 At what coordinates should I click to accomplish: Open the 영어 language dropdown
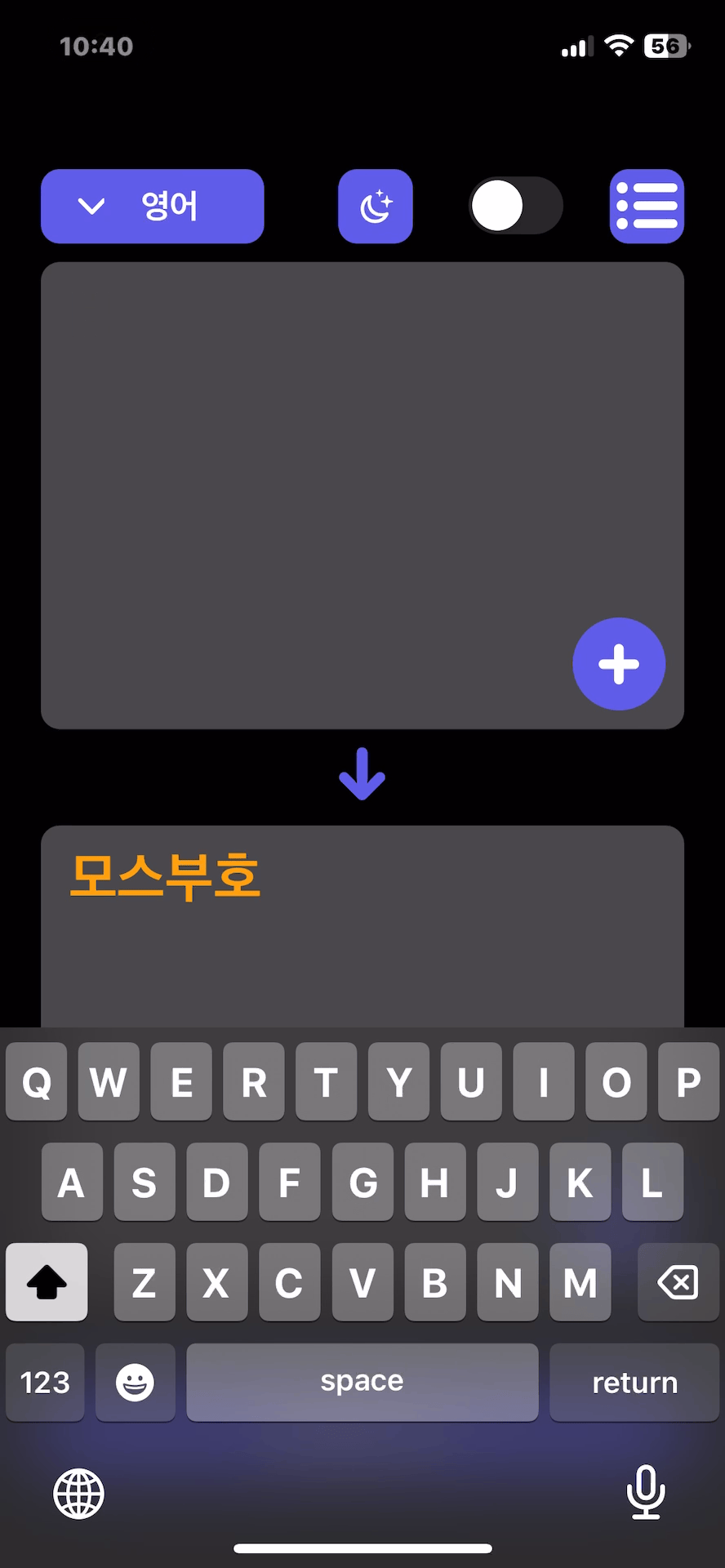pos(153,207)
